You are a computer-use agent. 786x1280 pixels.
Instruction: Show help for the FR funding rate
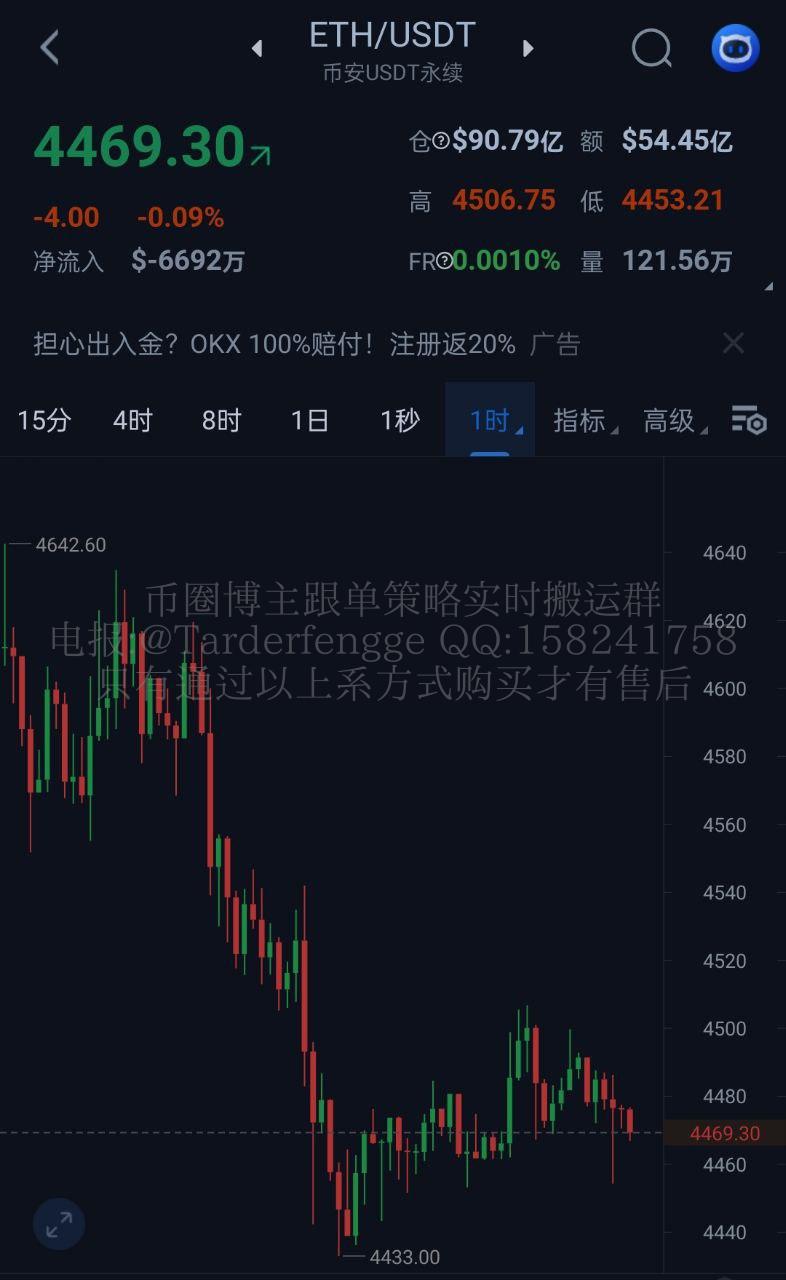point(443,262)
